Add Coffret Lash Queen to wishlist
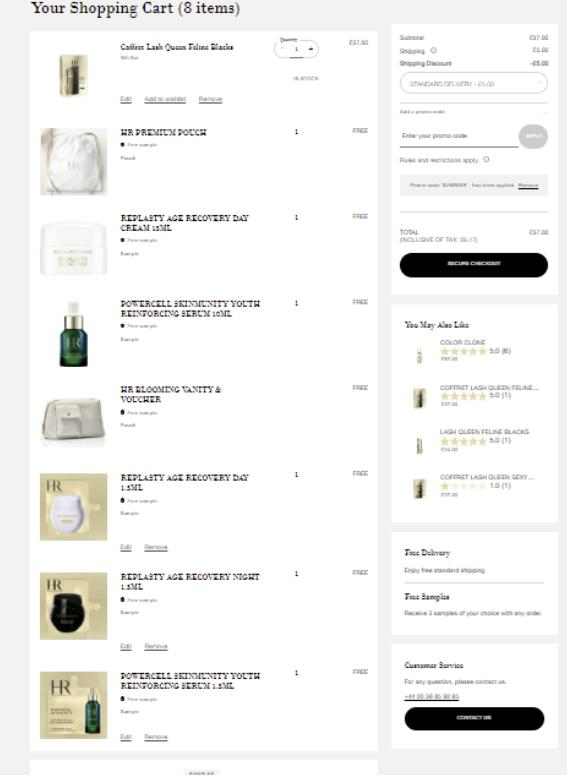This screenshot has height=777, width=567. point(165,99)
